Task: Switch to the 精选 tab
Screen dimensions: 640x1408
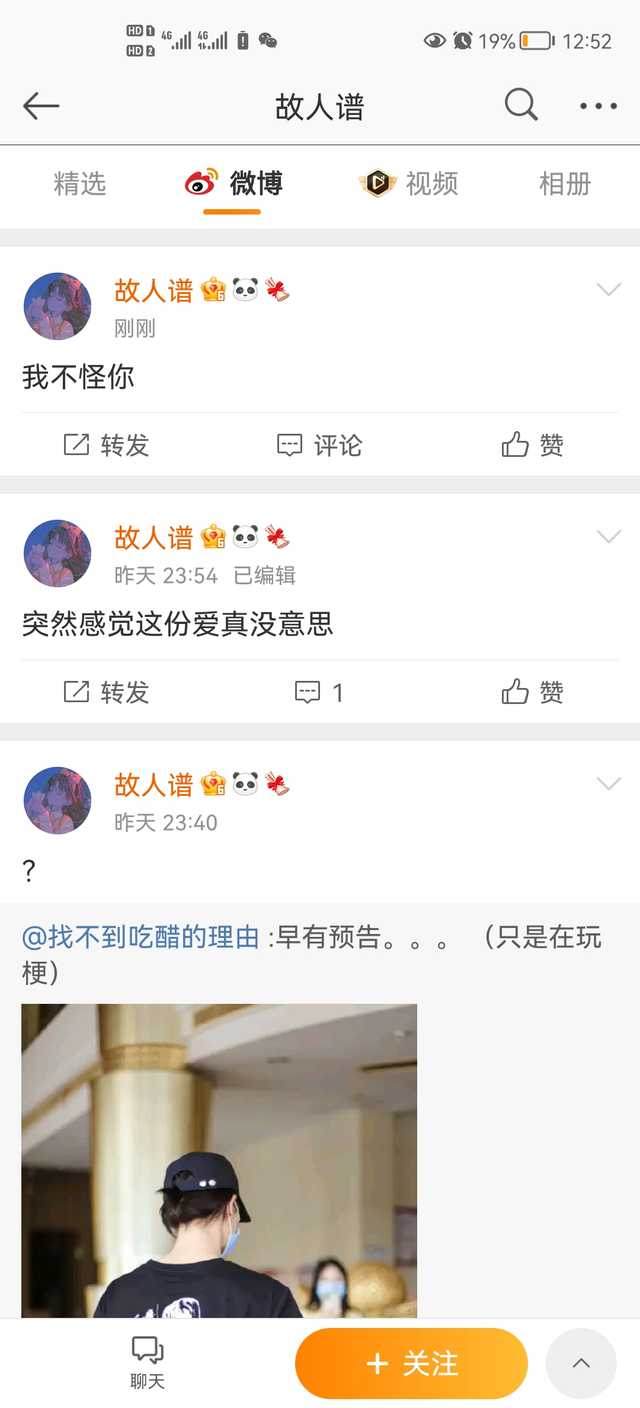Action: pyautogui.click(x=79, y=184)
